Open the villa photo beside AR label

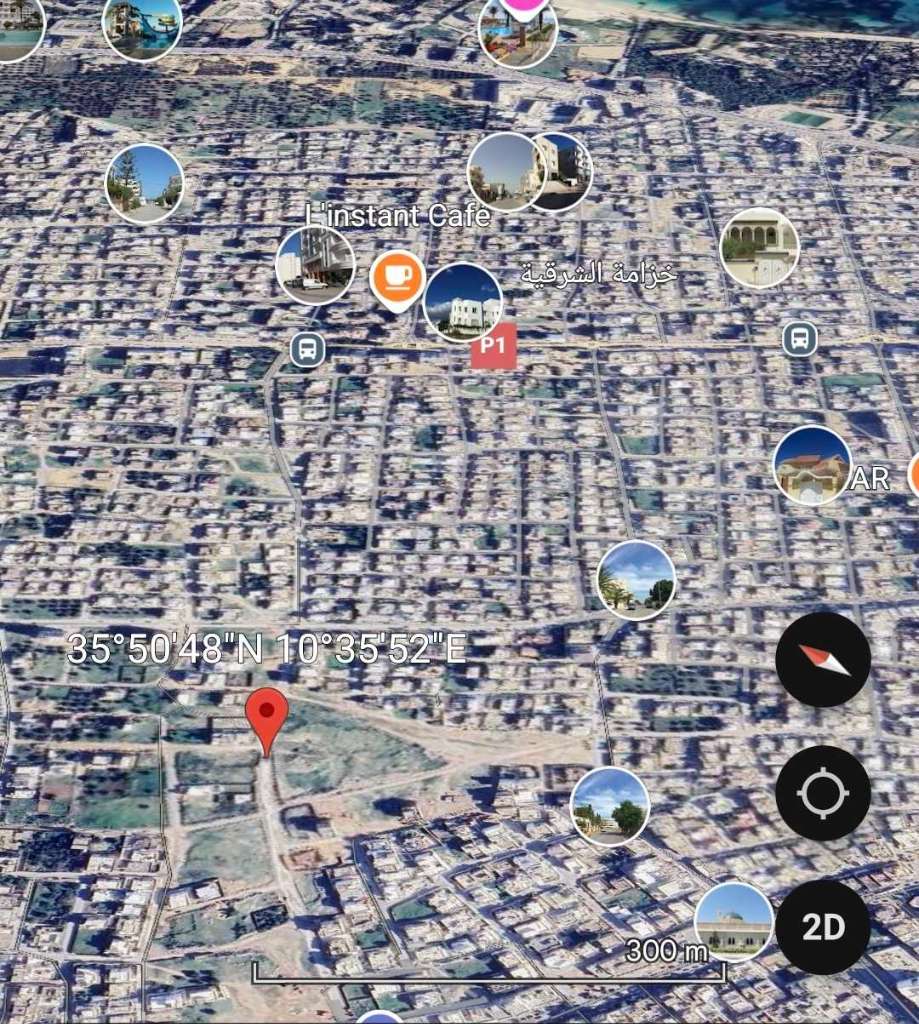click(811, 465)
